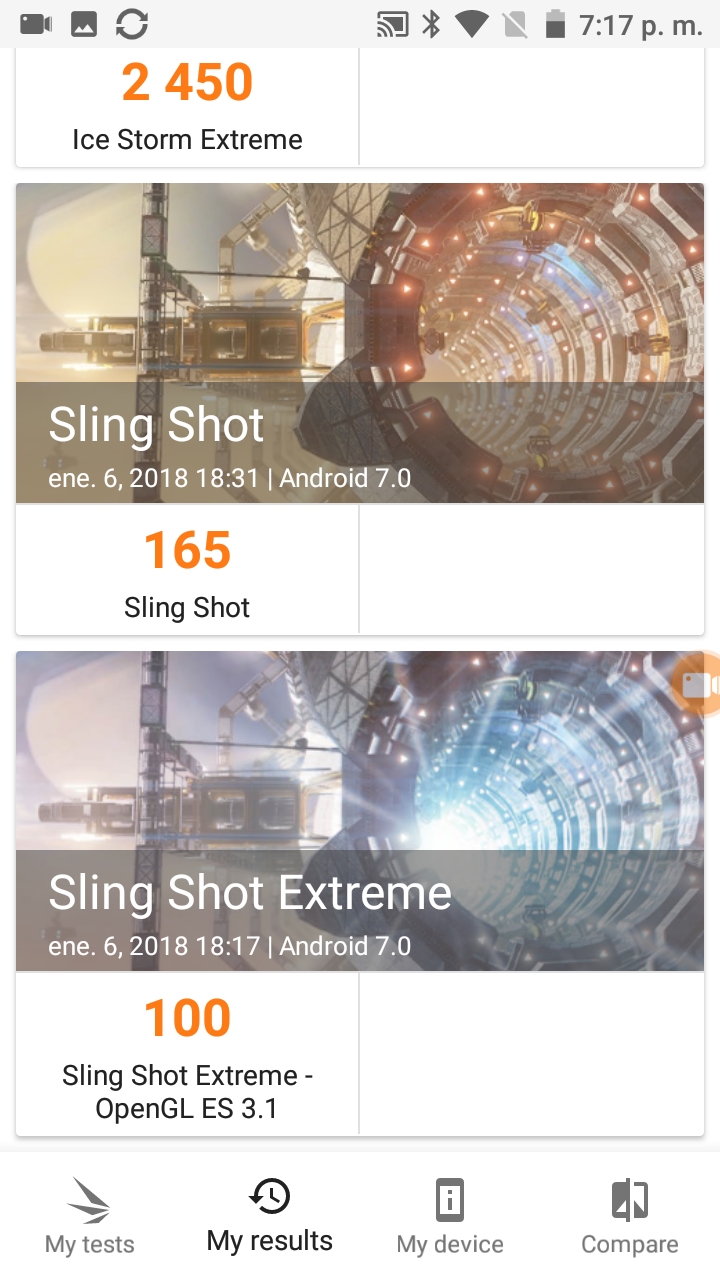Switch to the My device tab
720x1280 pixels.
(x=450, y=1216)
